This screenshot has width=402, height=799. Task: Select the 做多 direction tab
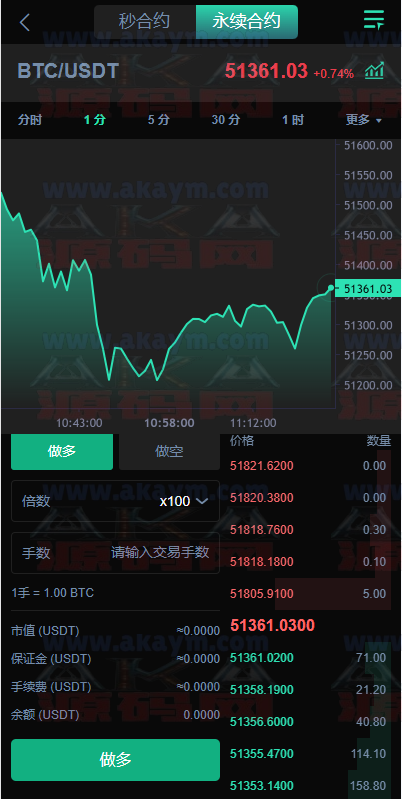tap(62, 451)
